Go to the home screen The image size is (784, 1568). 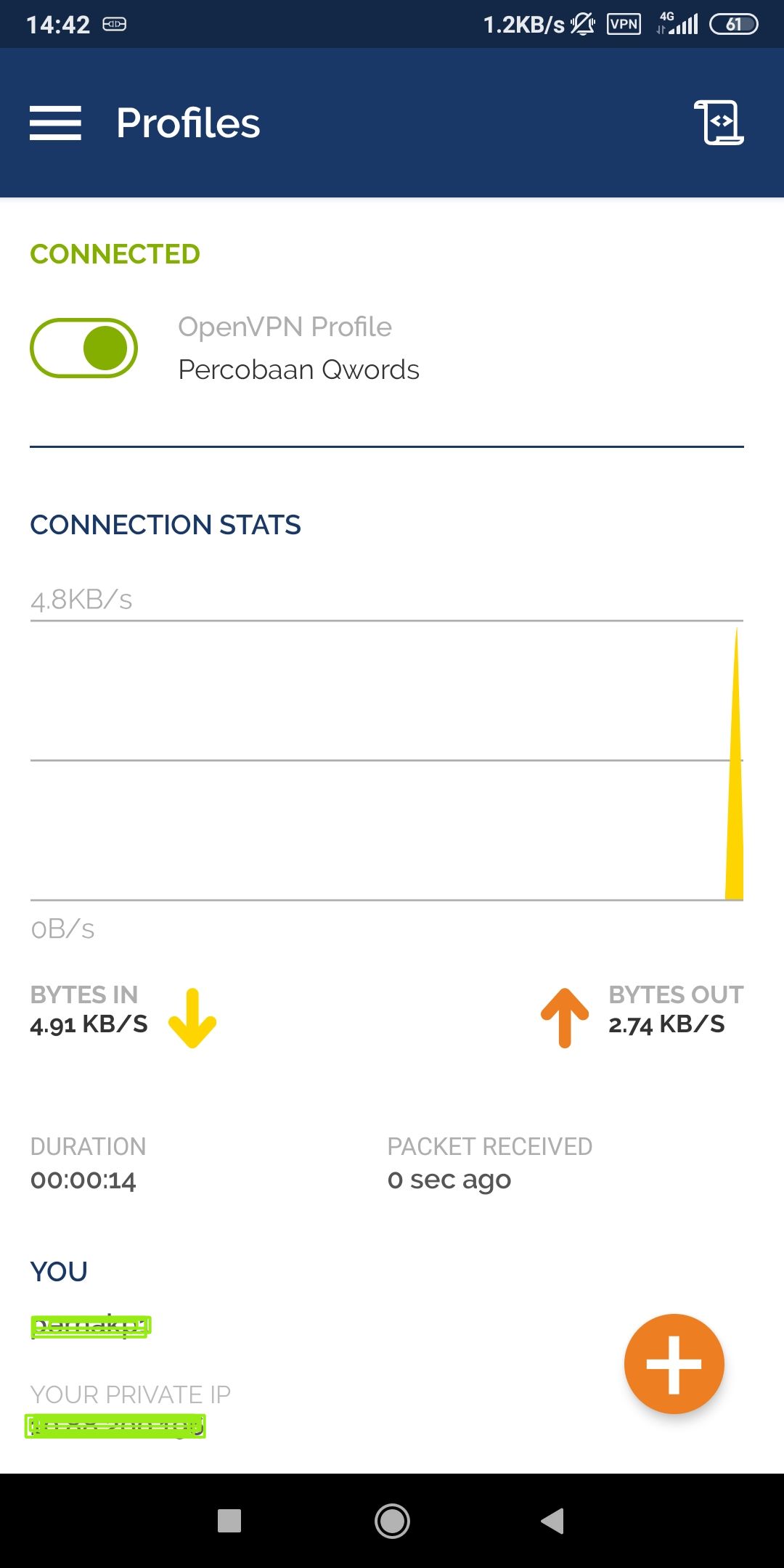point(392,1520)
